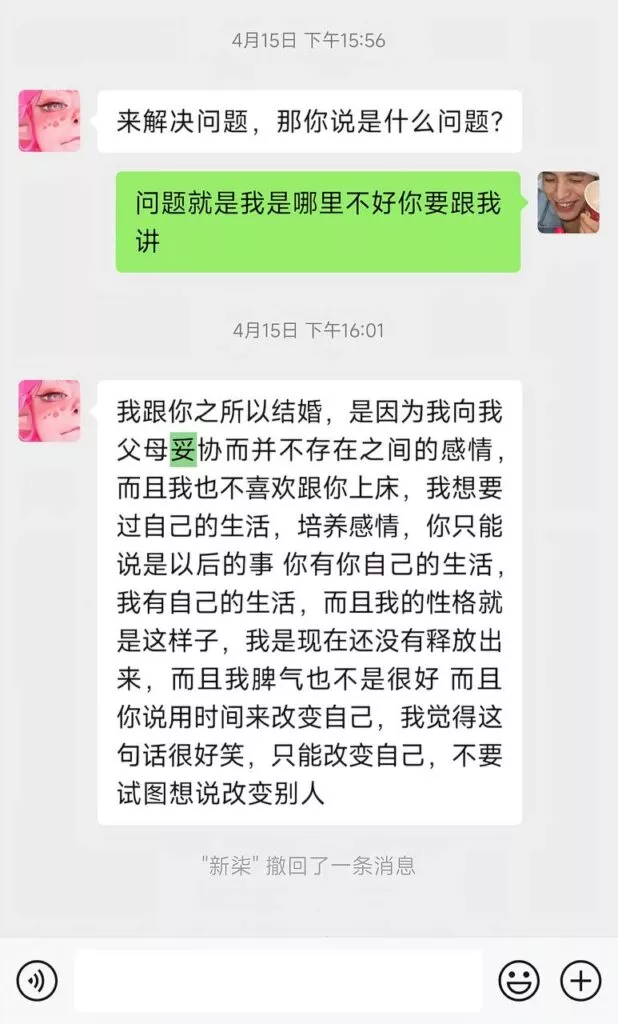Switch to voice message input
The image size is (618, 1024).
[x=37, y=980]
